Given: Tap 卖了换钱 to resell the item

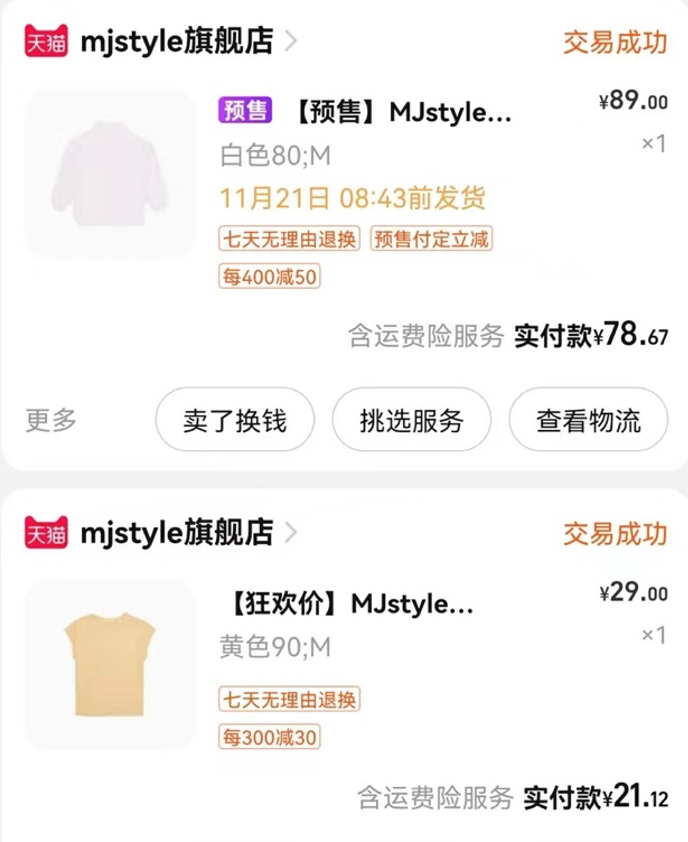Looking at the screenshot, I should [x=235, y=421].
